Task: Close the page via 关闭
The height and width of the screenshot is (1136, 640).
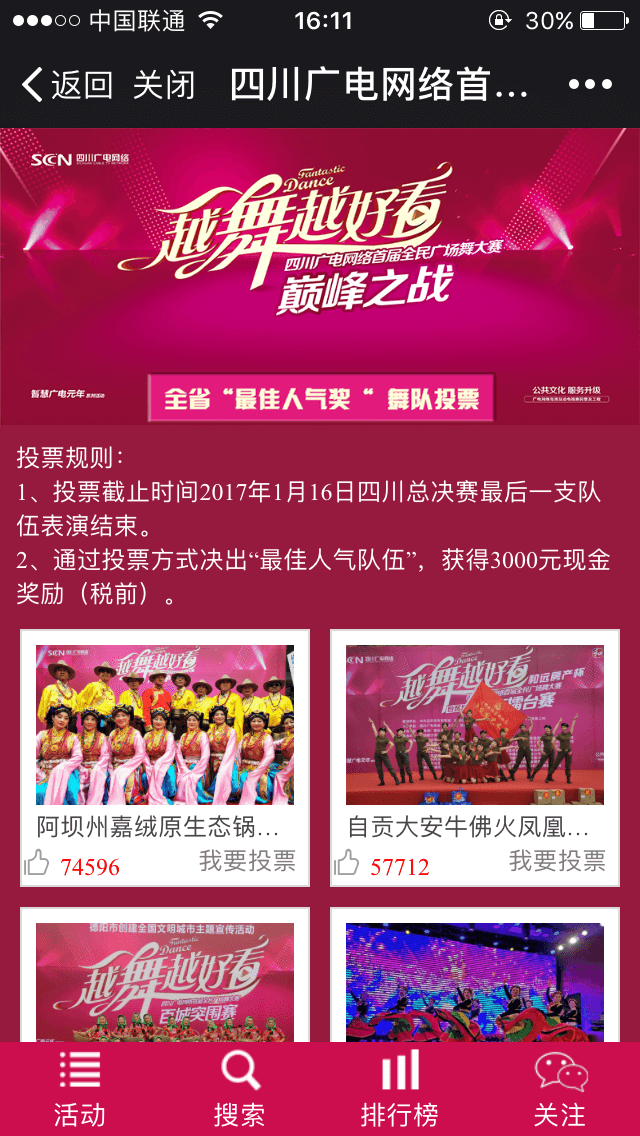Action: pos(164,85)
